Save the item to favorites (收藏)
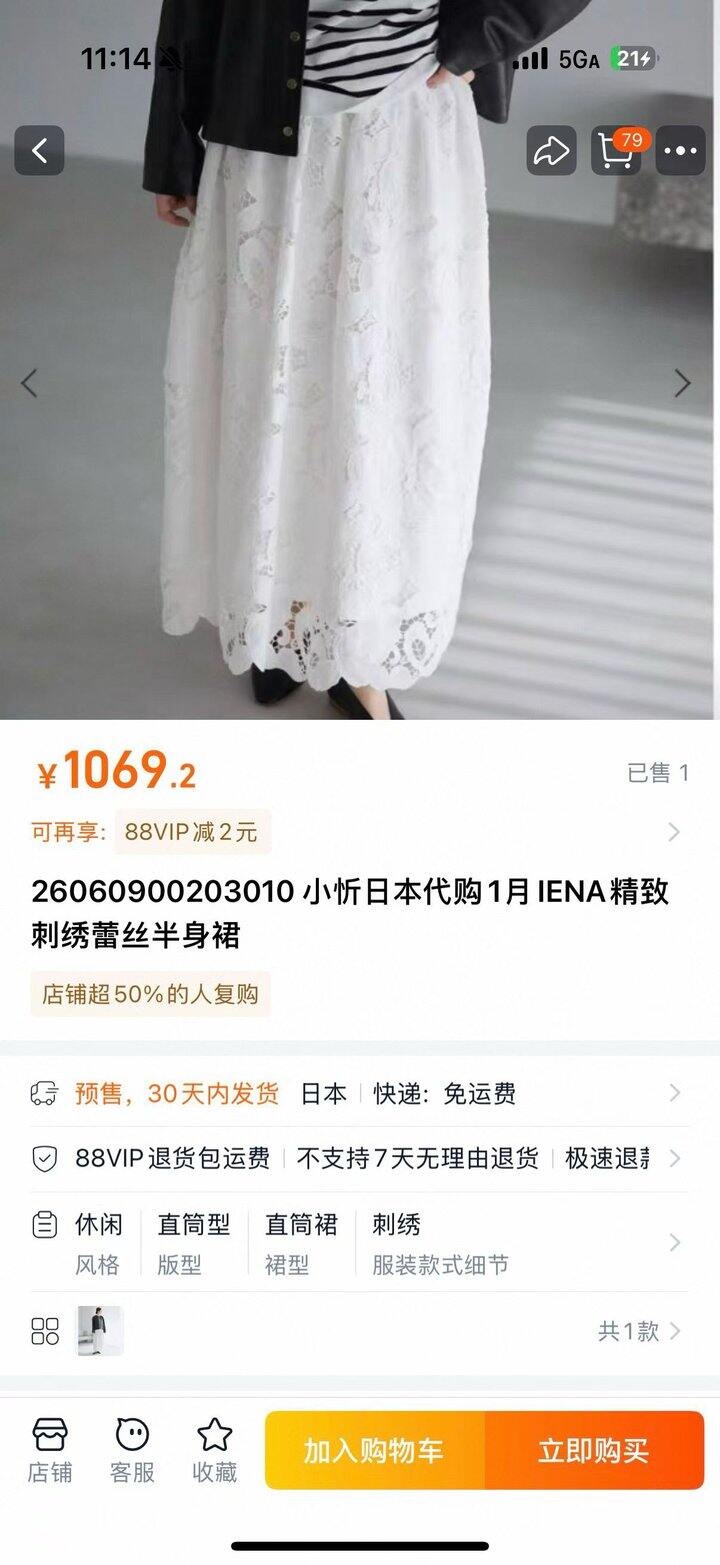This screenshot has width=720, height=1565. 214,1450
